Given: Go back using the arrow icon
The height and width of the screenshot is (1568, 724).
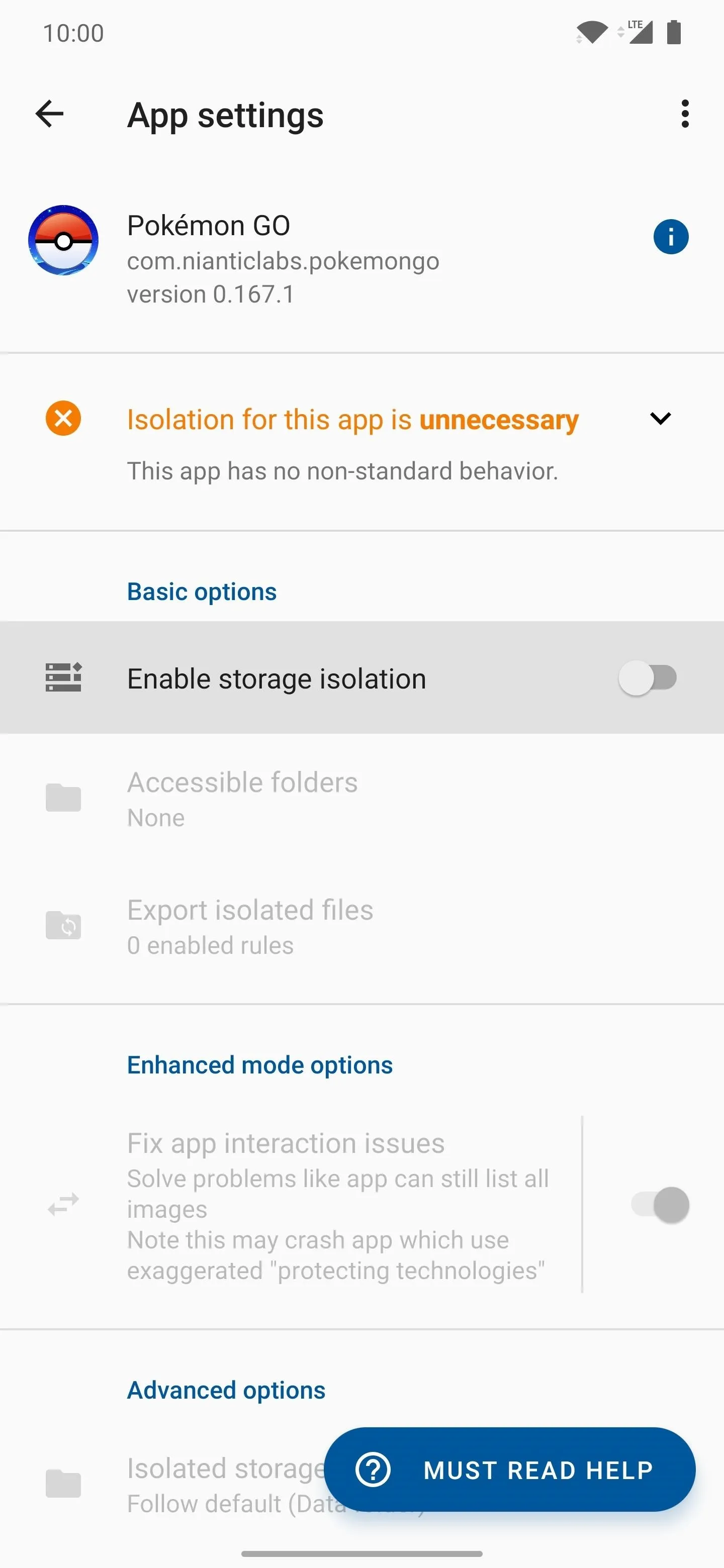Looking at the screenshot, I should tap(50, 114).
